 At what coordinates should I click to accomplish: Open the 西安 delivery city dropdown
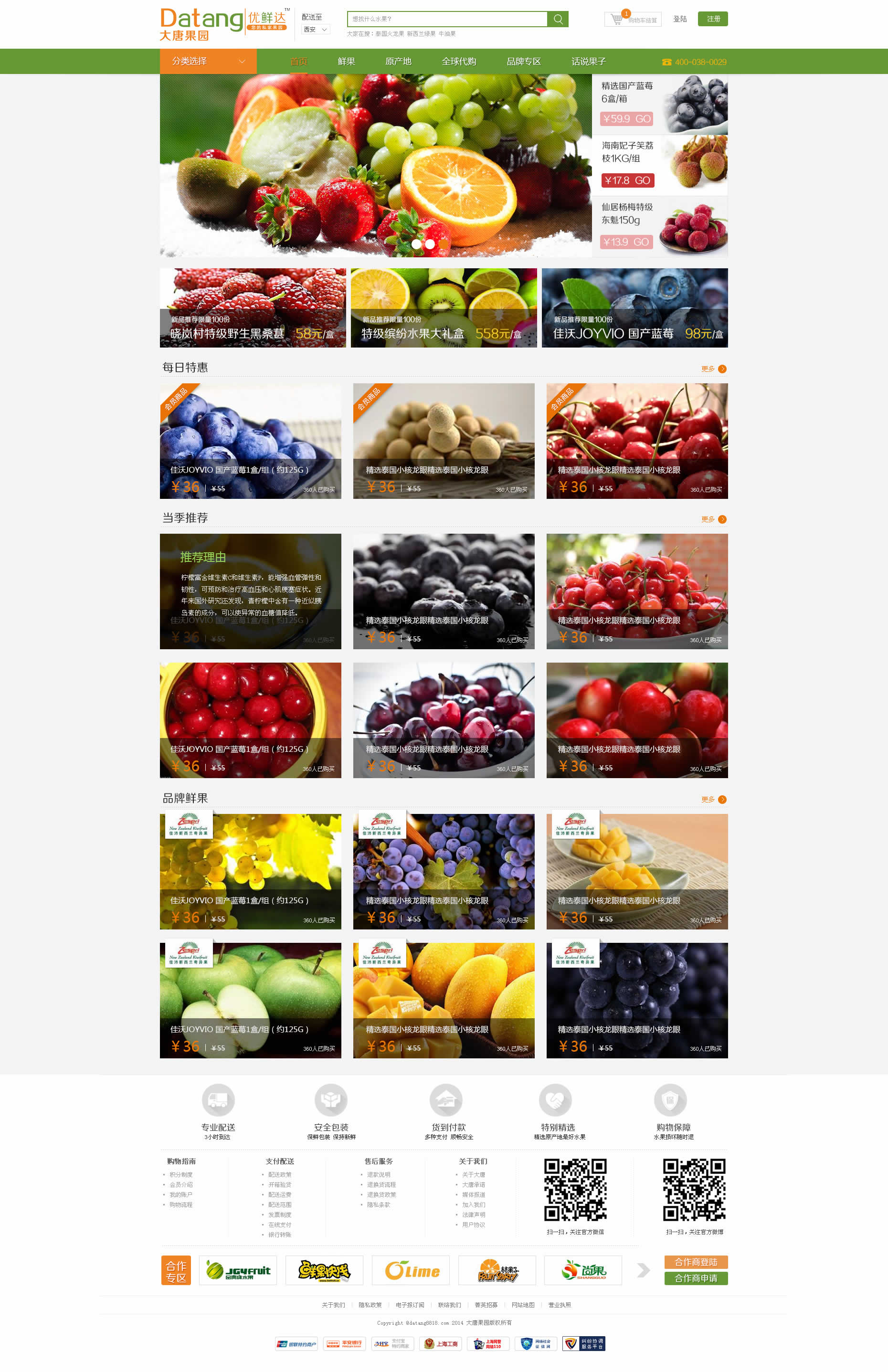coord(316,30)
